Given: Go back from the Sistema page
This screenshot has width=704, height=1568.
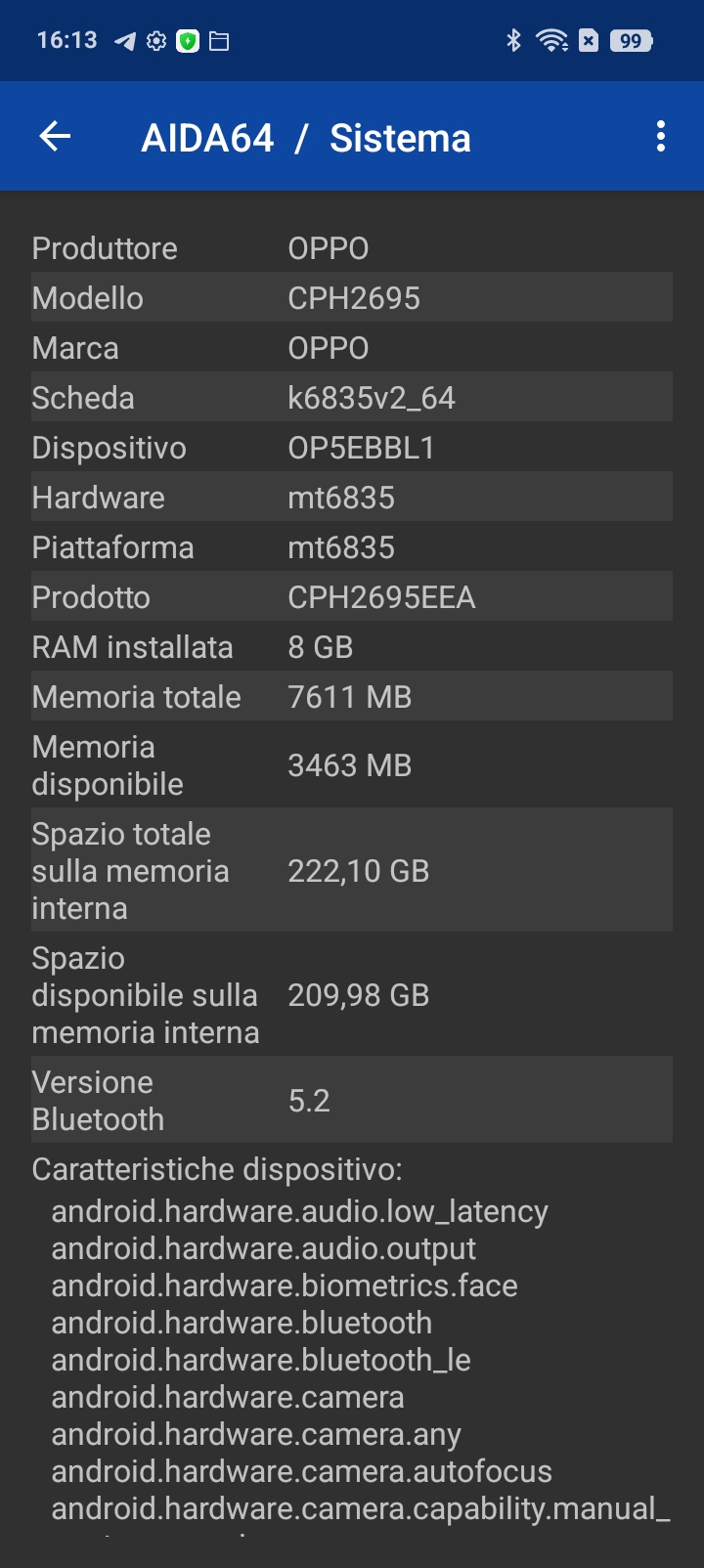Looking at the screenshot, I should pyautogui.click(x=55, y=137).
